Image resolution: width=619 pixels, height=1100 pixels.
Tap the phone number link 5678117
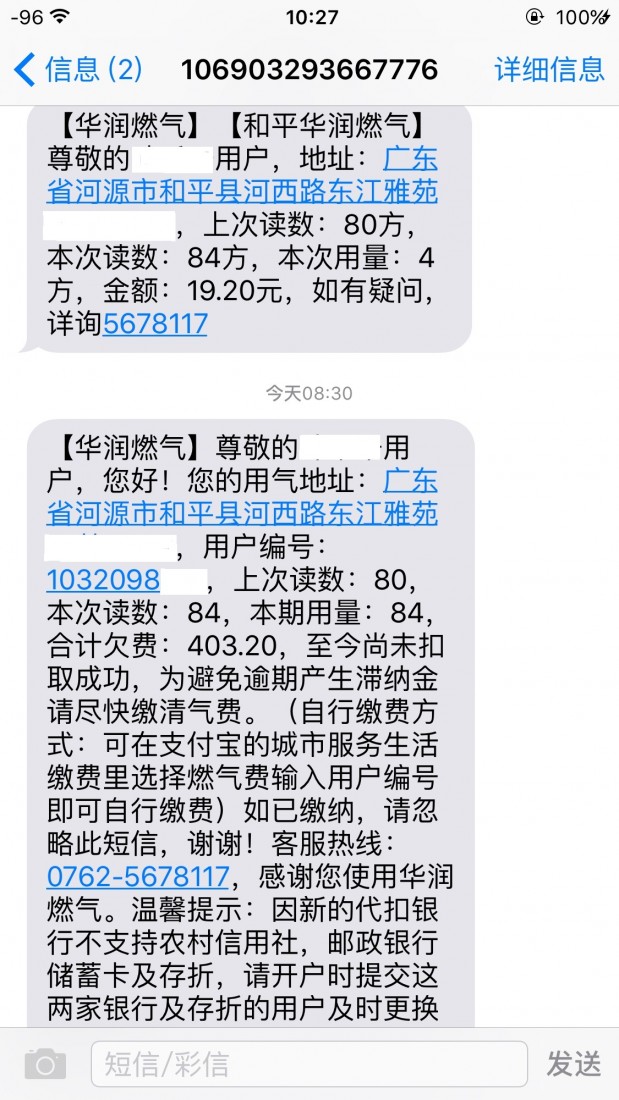155,323
